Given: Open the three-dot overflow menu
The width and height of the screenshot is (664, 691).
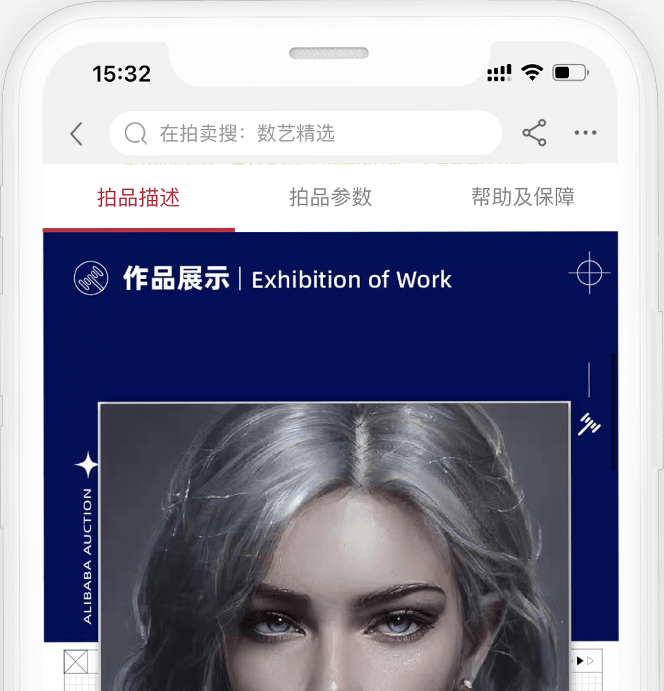Looking at the screenshot, I should 585,133.
